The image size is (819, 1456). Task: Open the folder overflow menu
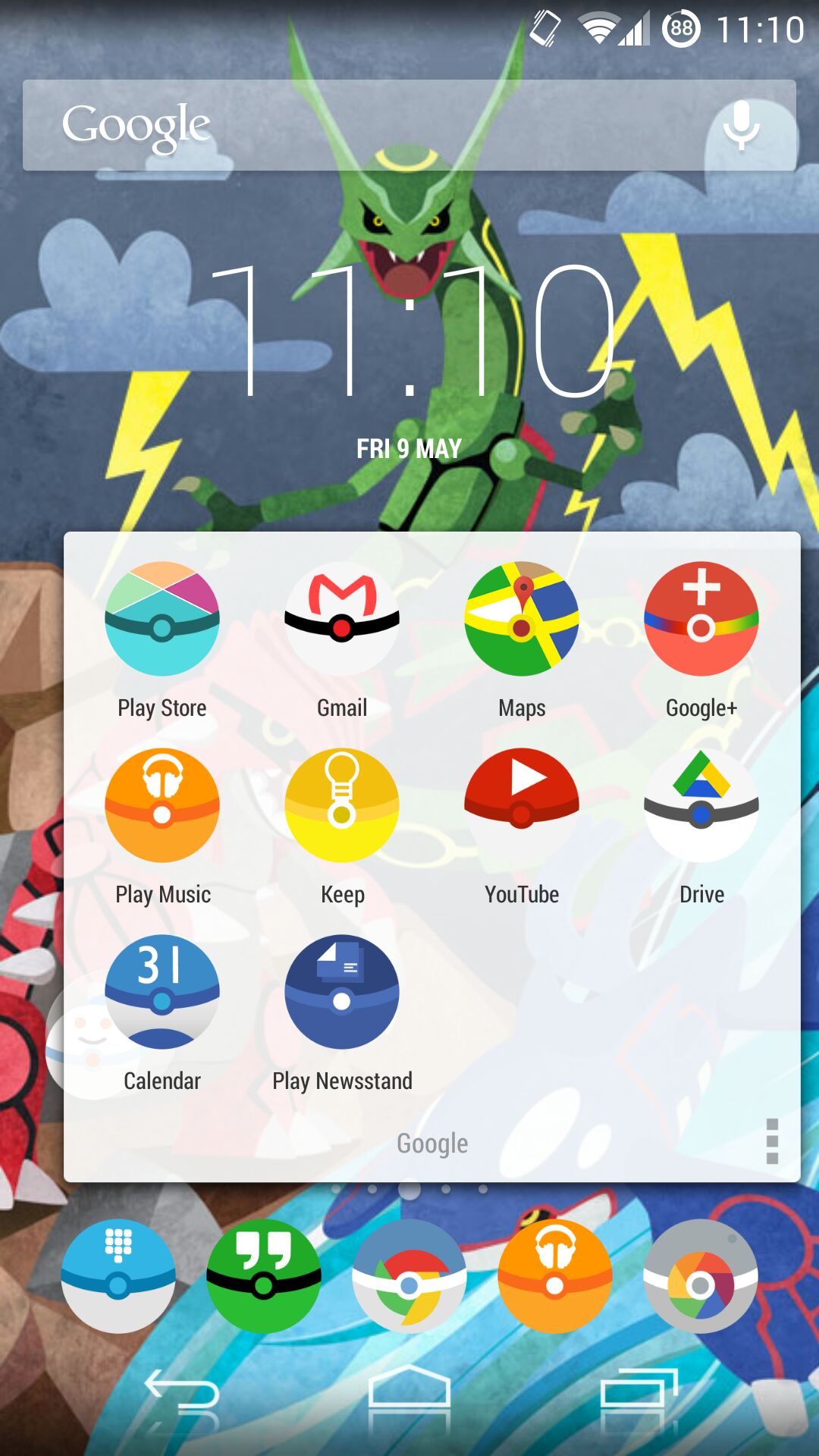772,1141
